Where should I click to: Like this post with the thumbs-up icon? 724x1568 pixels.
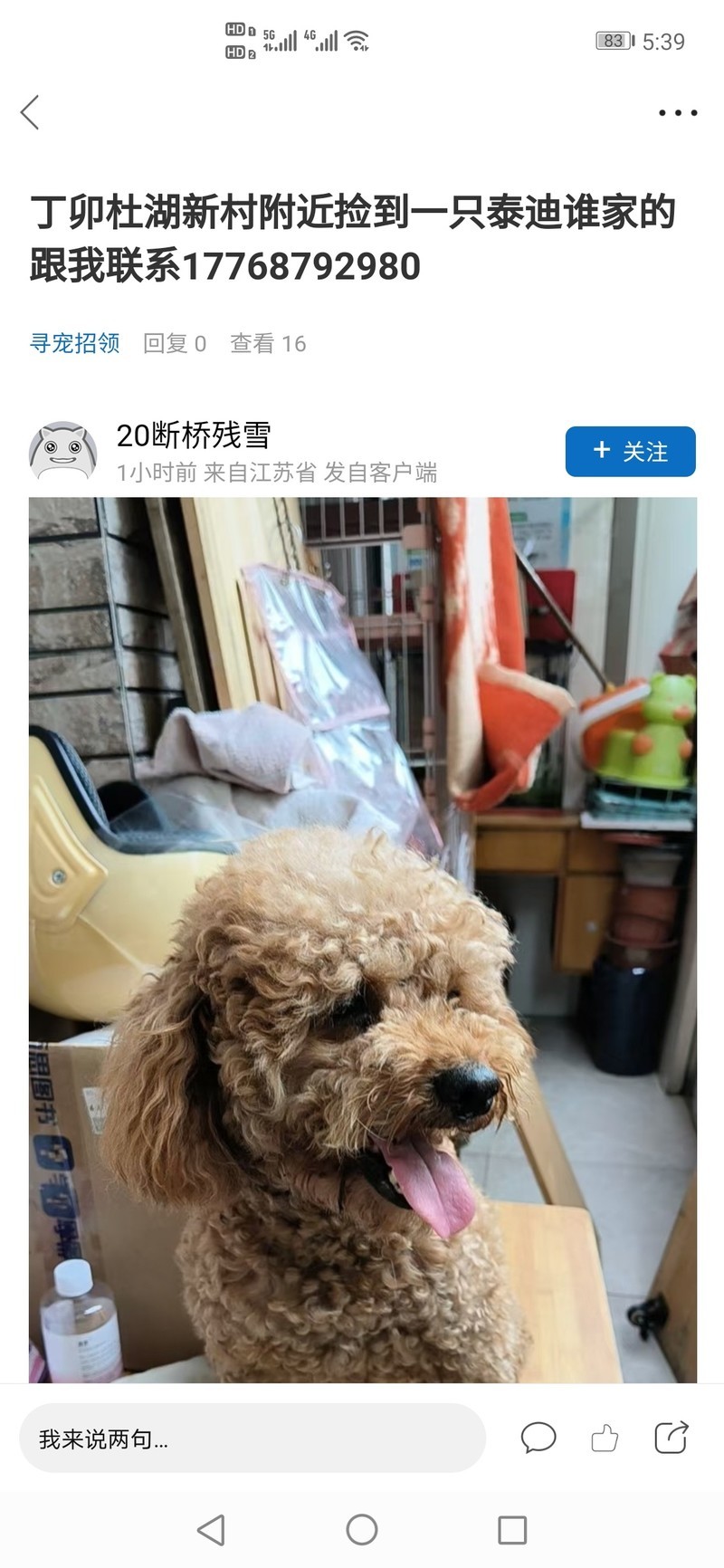tap(605, 1438)
